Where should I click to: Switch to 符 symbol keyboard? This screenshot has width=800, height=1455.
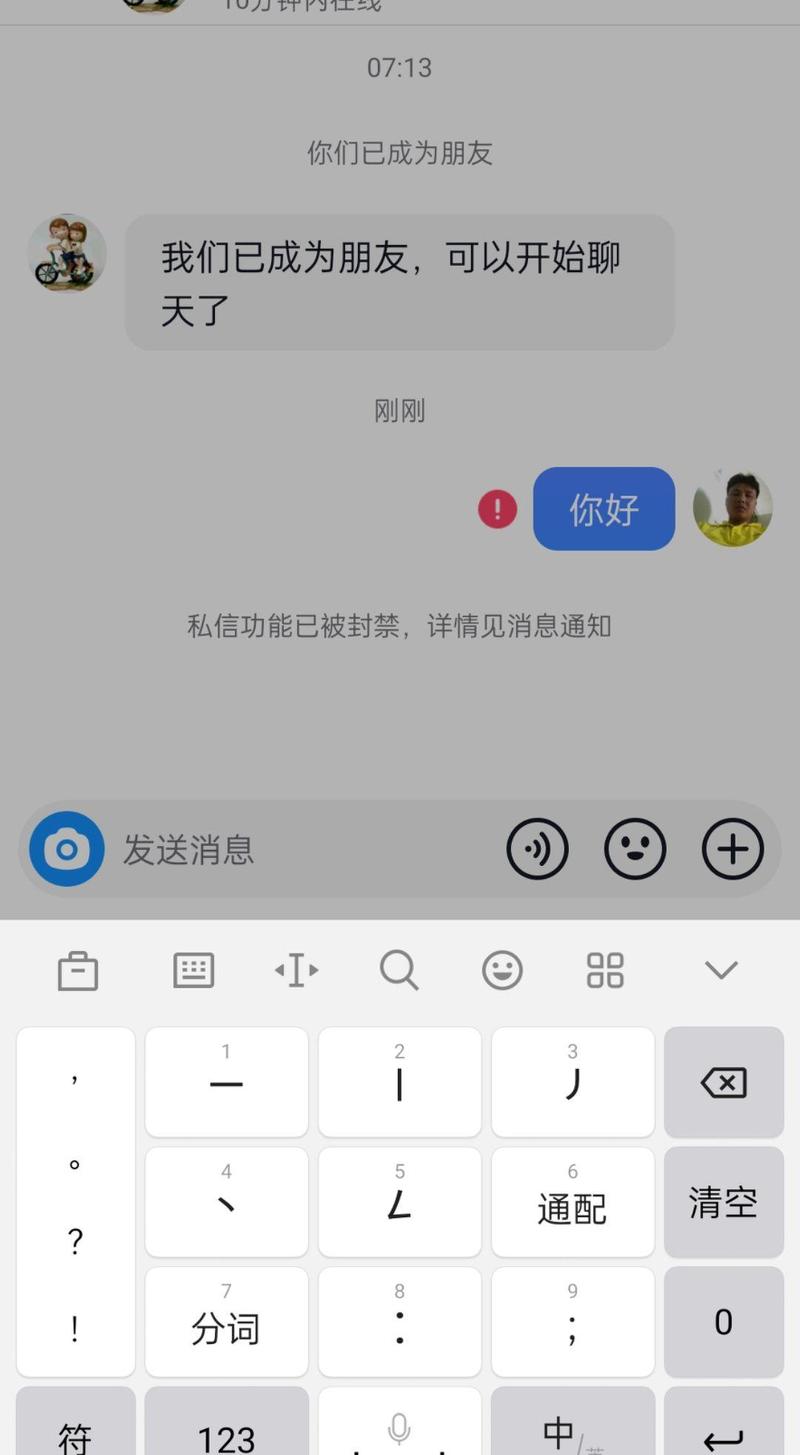(x=75, y=1434)
